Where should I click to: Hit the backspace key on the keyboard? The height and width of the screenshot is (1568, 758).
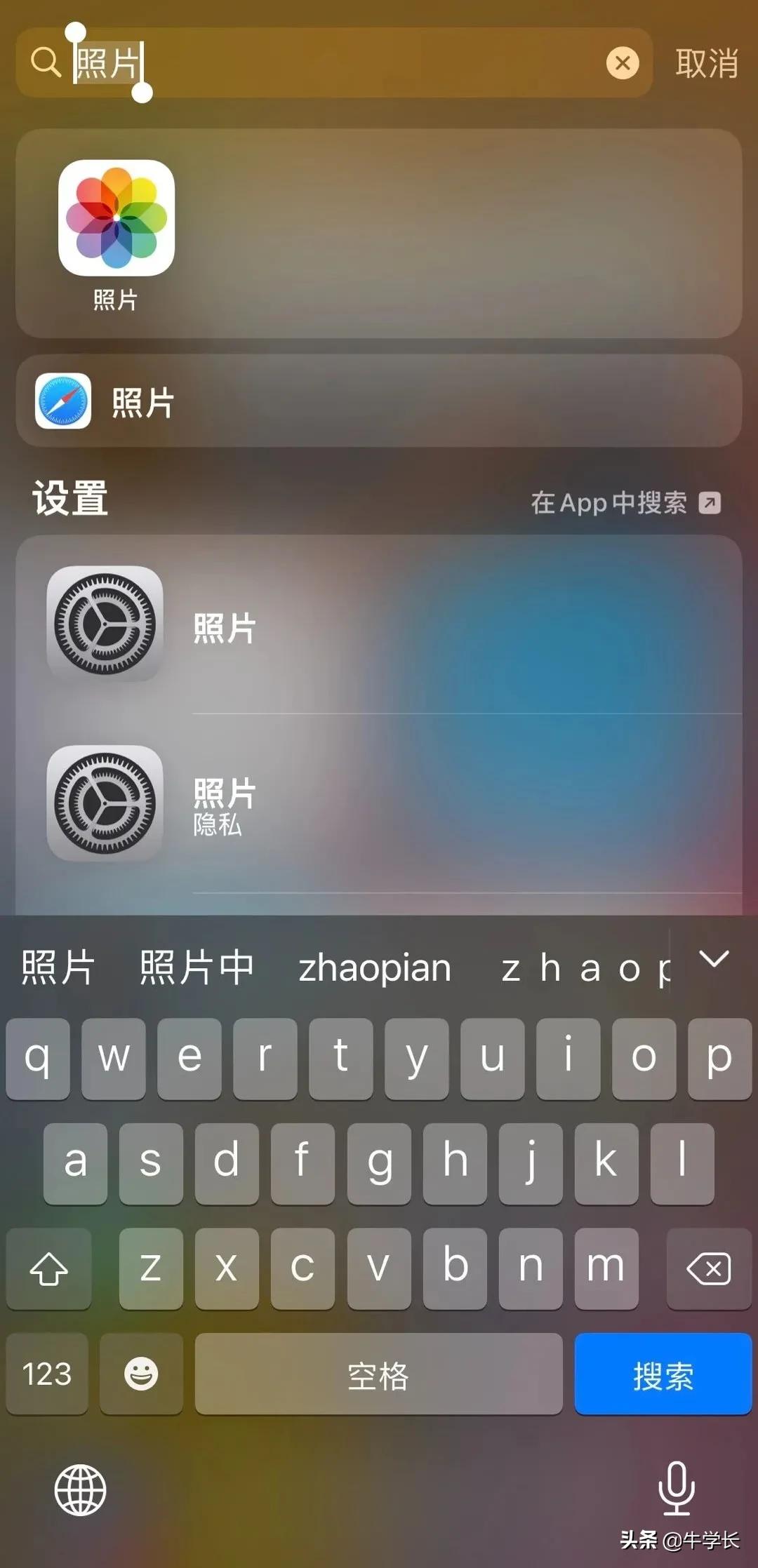point(709,1269)
